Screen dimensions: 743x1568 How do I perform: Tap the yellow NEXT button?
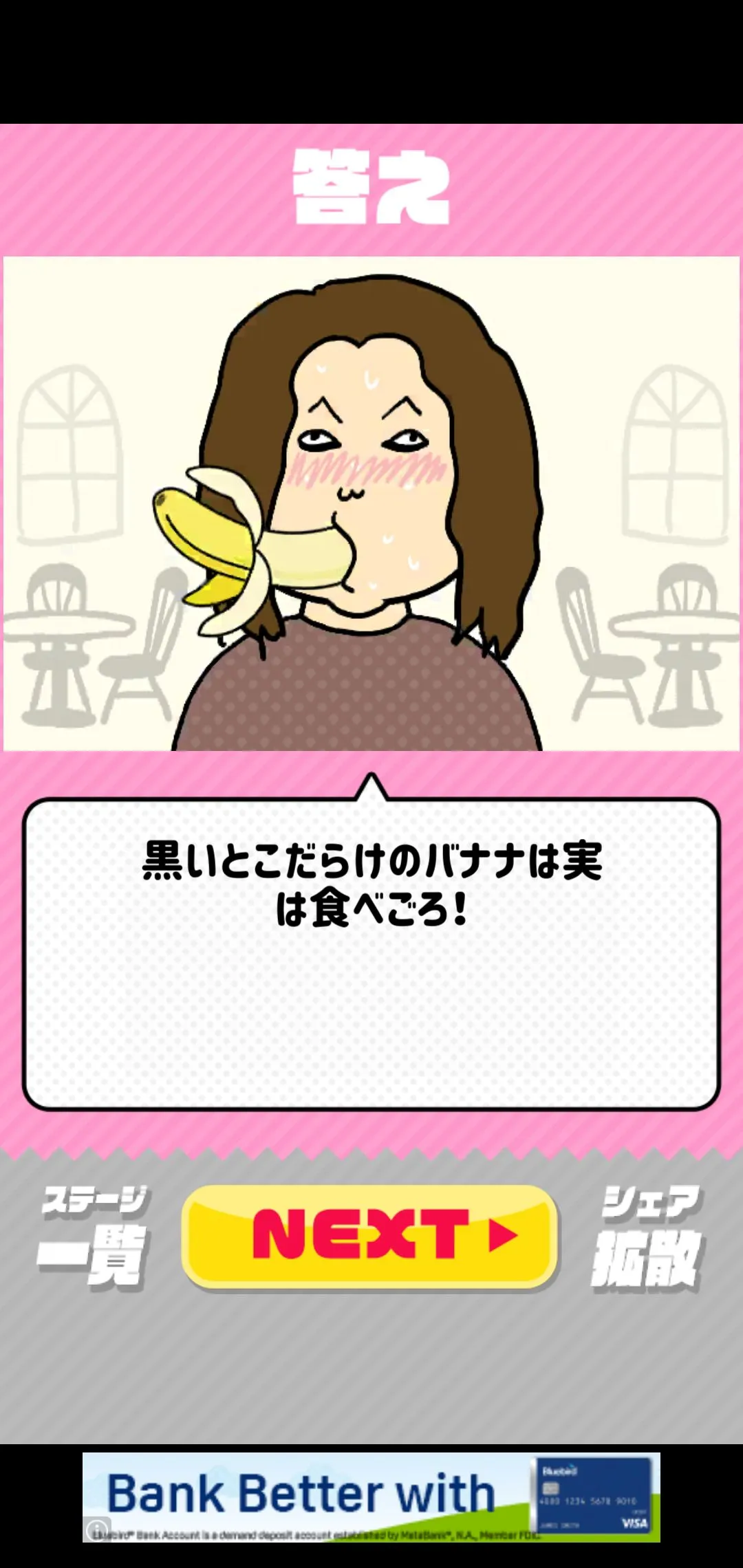370,1235
